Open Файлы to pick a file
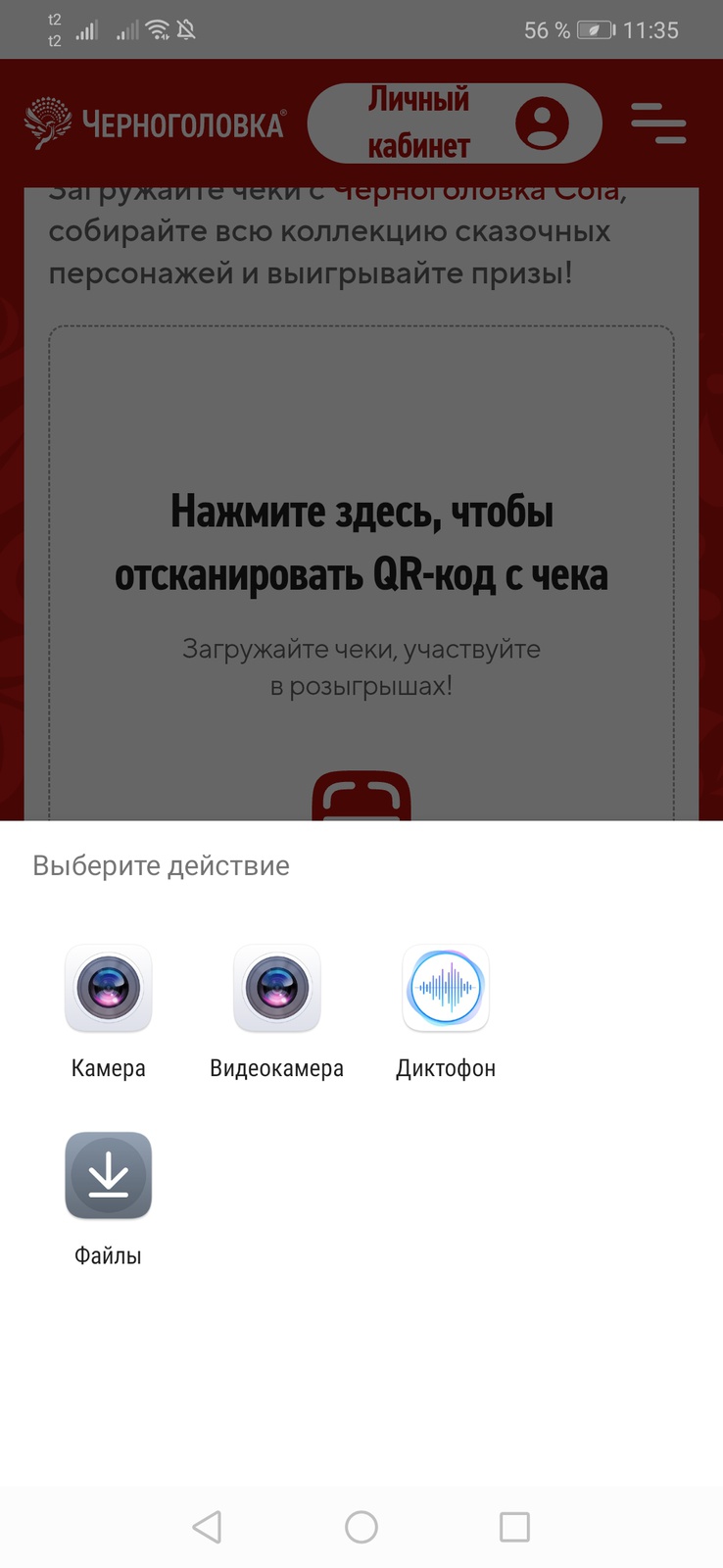 coord(108,1176)
